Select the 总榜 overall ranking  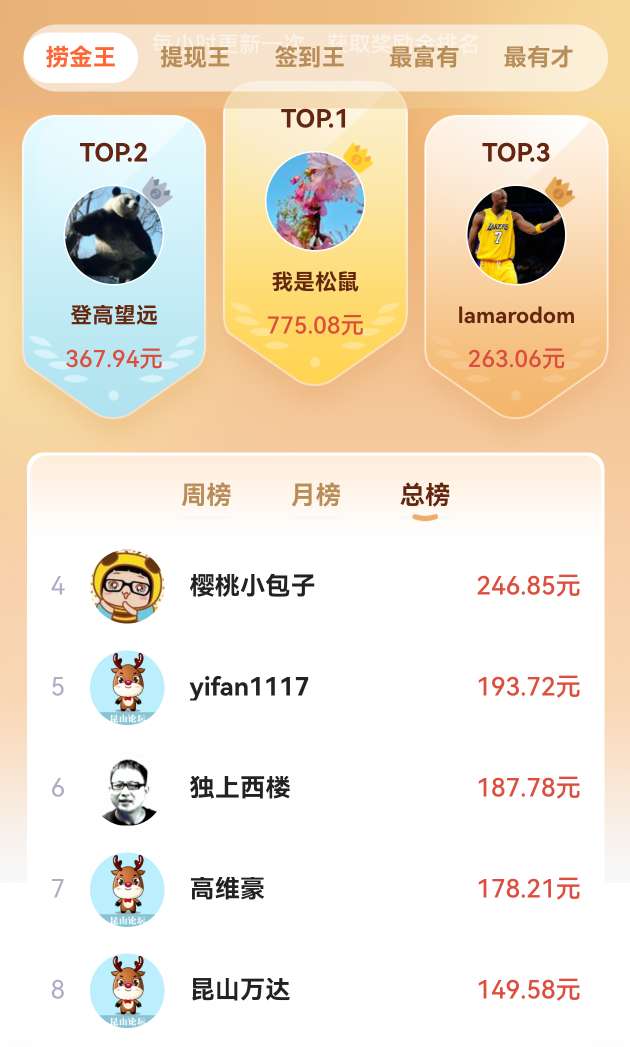pyautogui.click(x=425, y=495)
